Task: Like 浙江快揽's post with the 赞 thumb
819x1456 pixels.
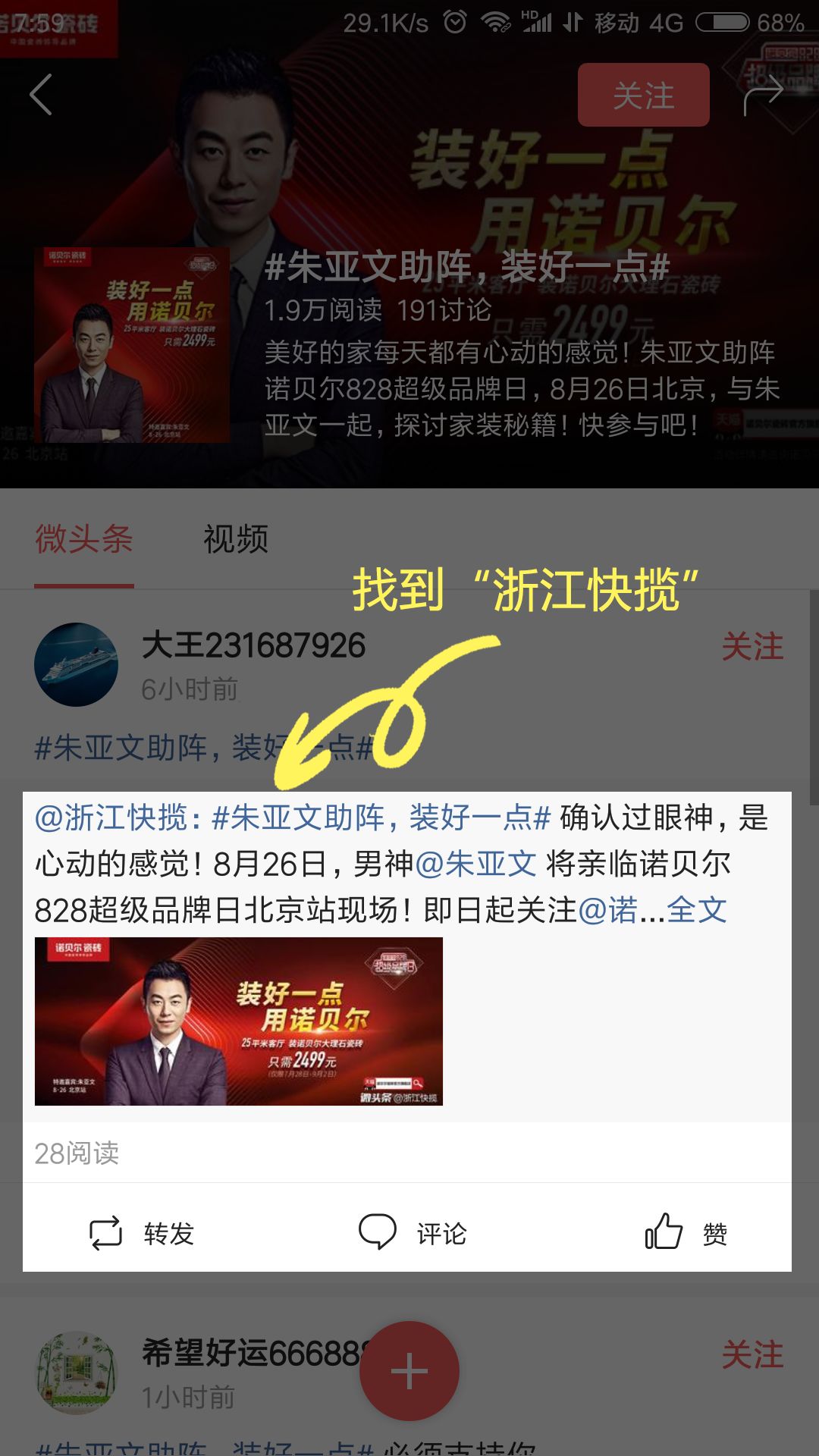Action: 685,1233
